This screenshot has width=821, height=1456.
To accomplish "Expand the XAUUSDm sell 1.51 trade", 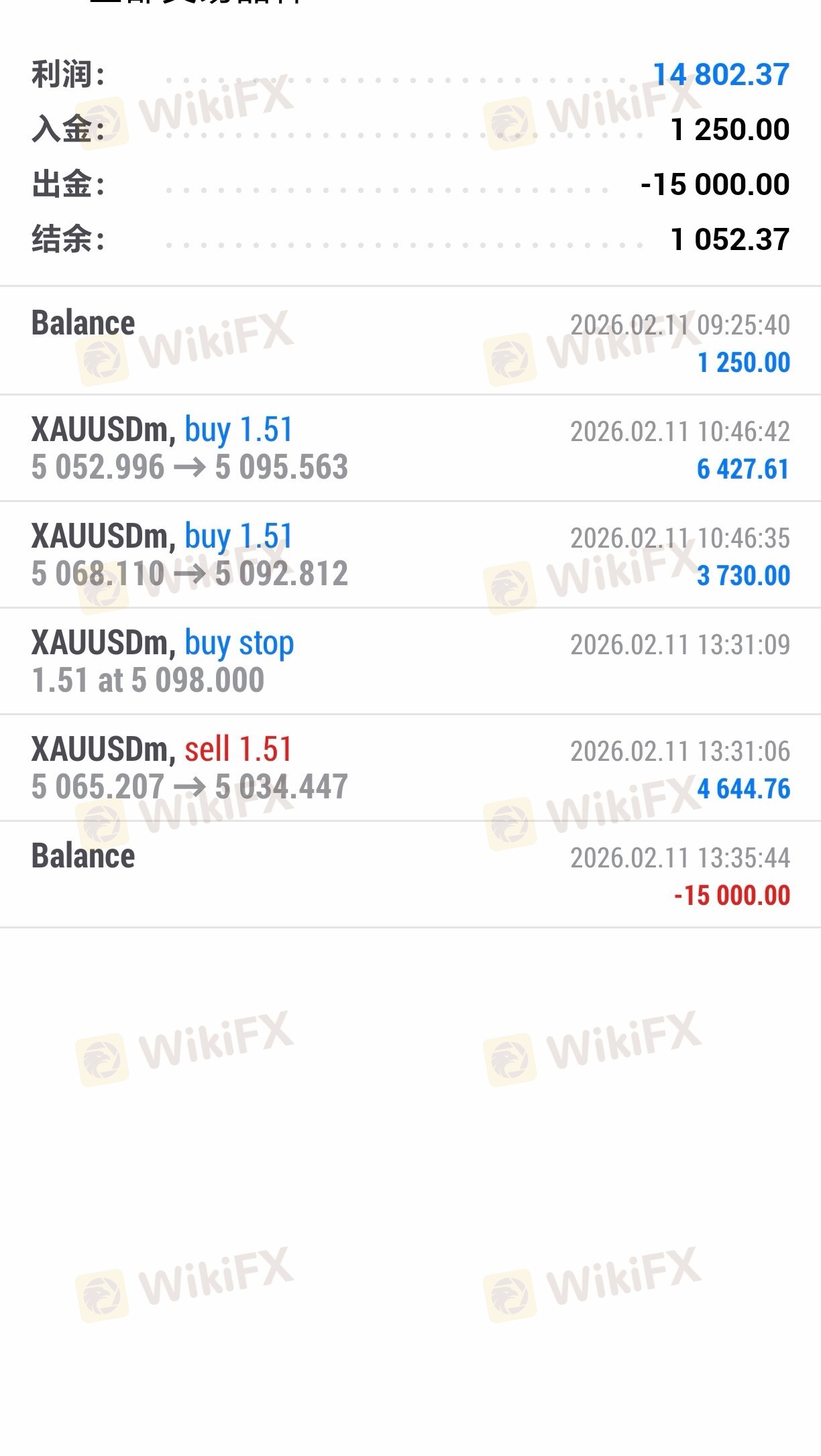I will (x=410, y=768).
